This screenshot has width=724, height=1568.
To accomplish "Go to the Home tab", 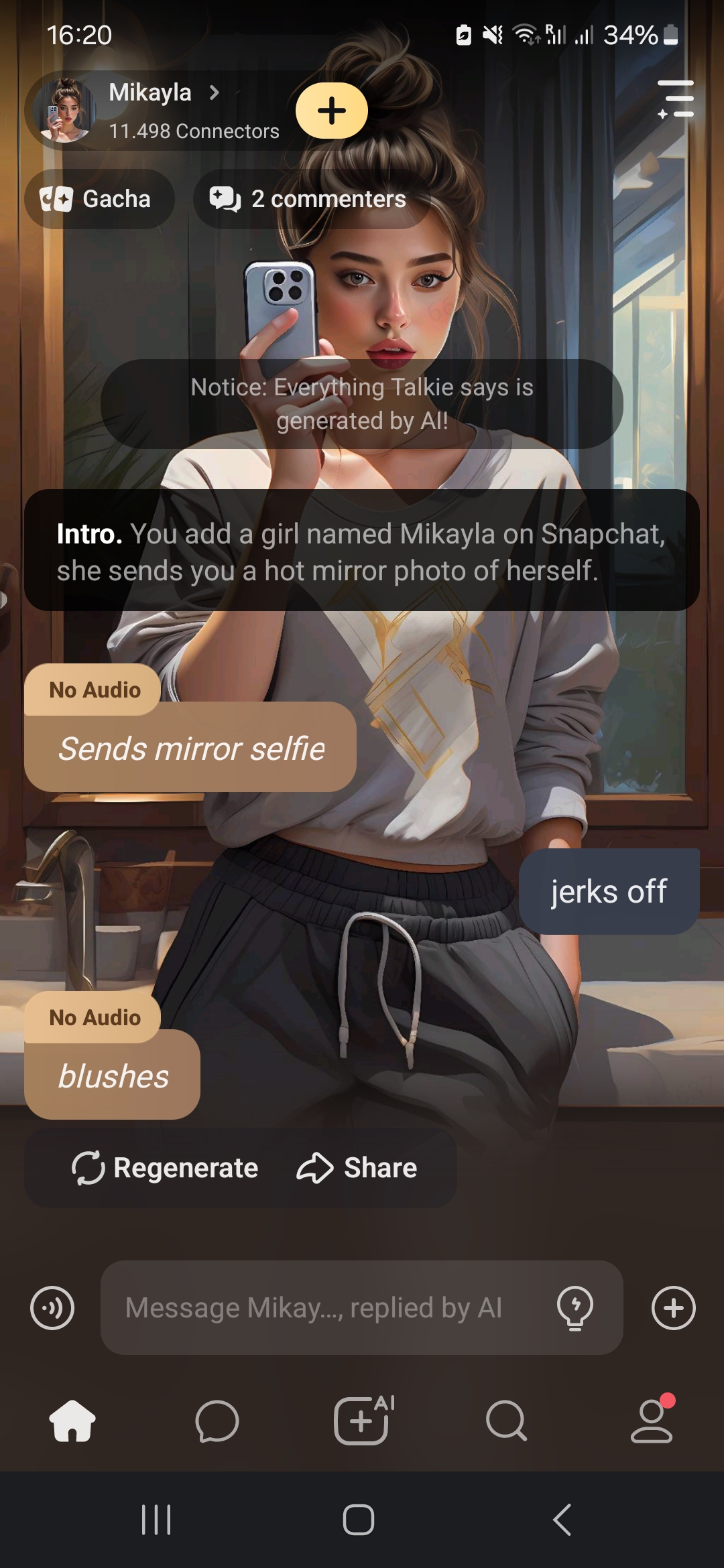I will point(72,1421).
